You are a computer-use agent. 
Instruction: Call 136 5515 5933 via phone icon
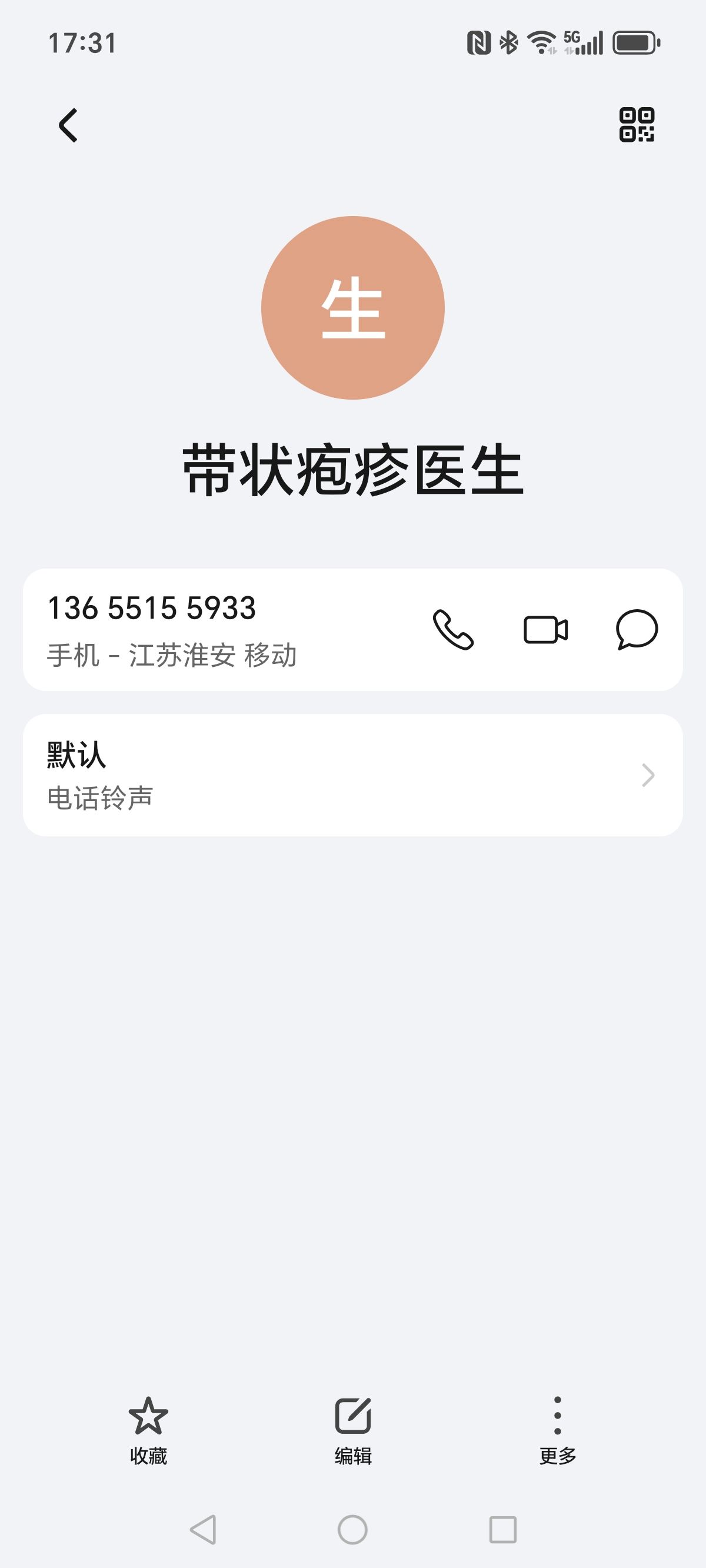tap(454, 629)
